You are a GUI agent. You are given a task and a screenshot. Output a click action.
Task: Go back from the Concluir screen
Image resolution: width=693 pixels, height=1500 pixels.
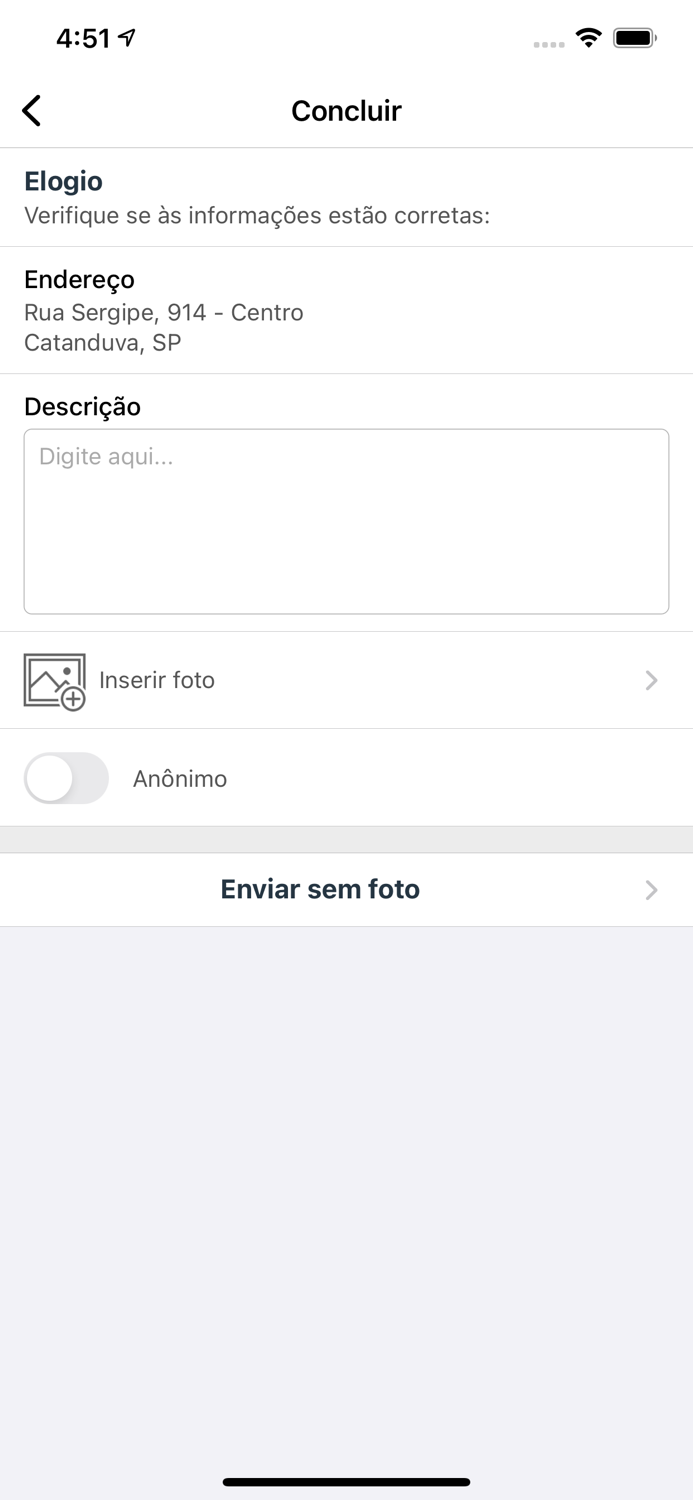click(x=32, y=110)
